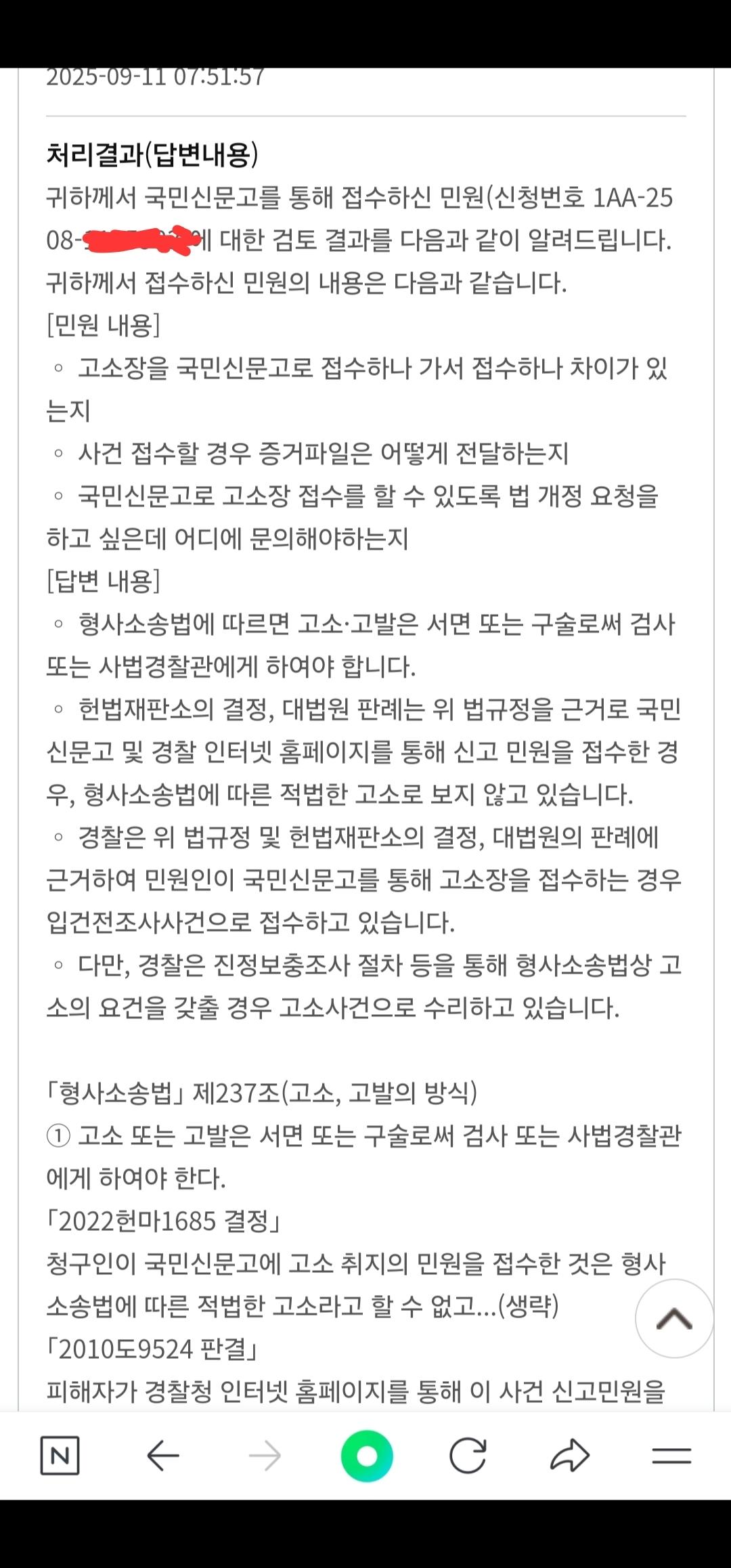Viewport: 731px width, 1568px height.
Task: Share this page
Action: coord(570,1456)
